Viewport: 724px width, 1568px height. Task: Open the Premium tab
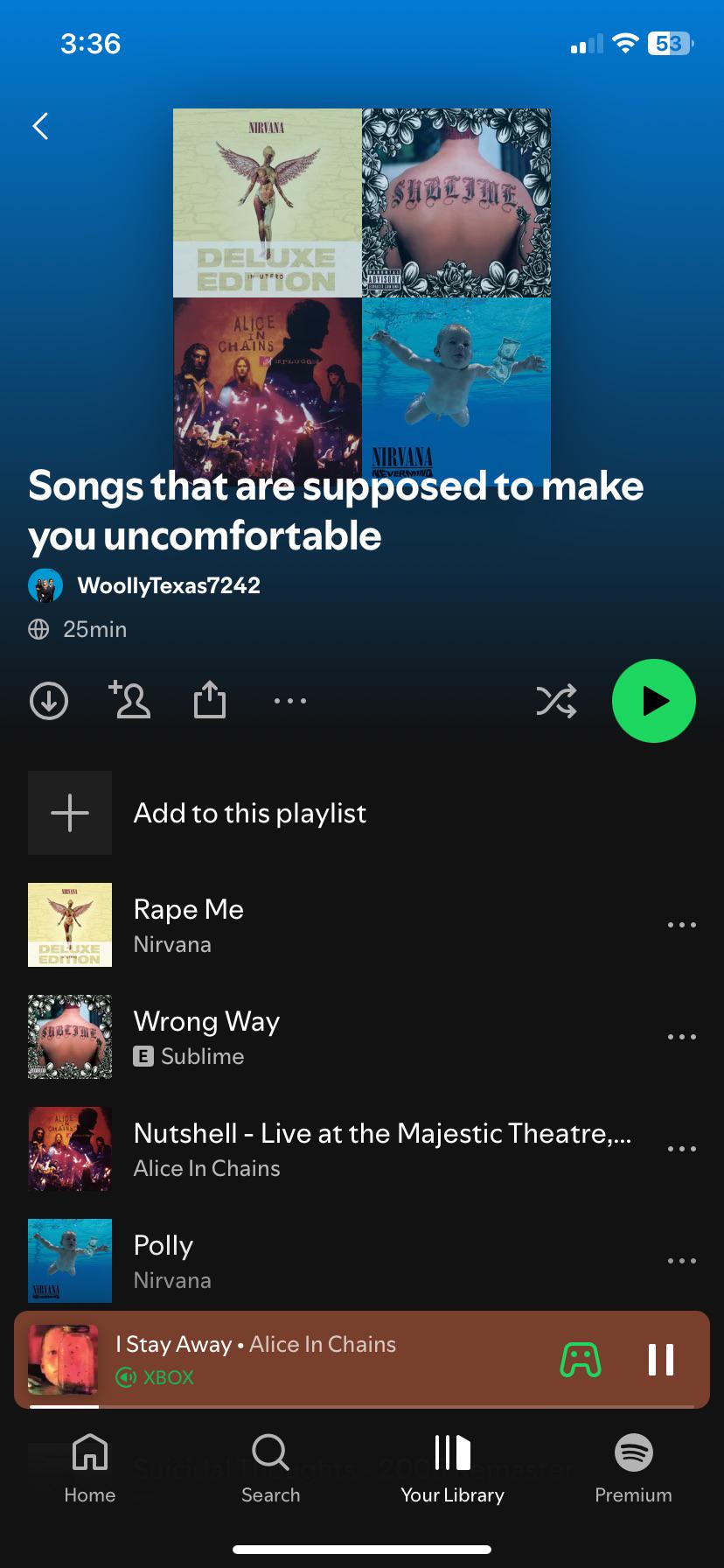click(633, 1470)
